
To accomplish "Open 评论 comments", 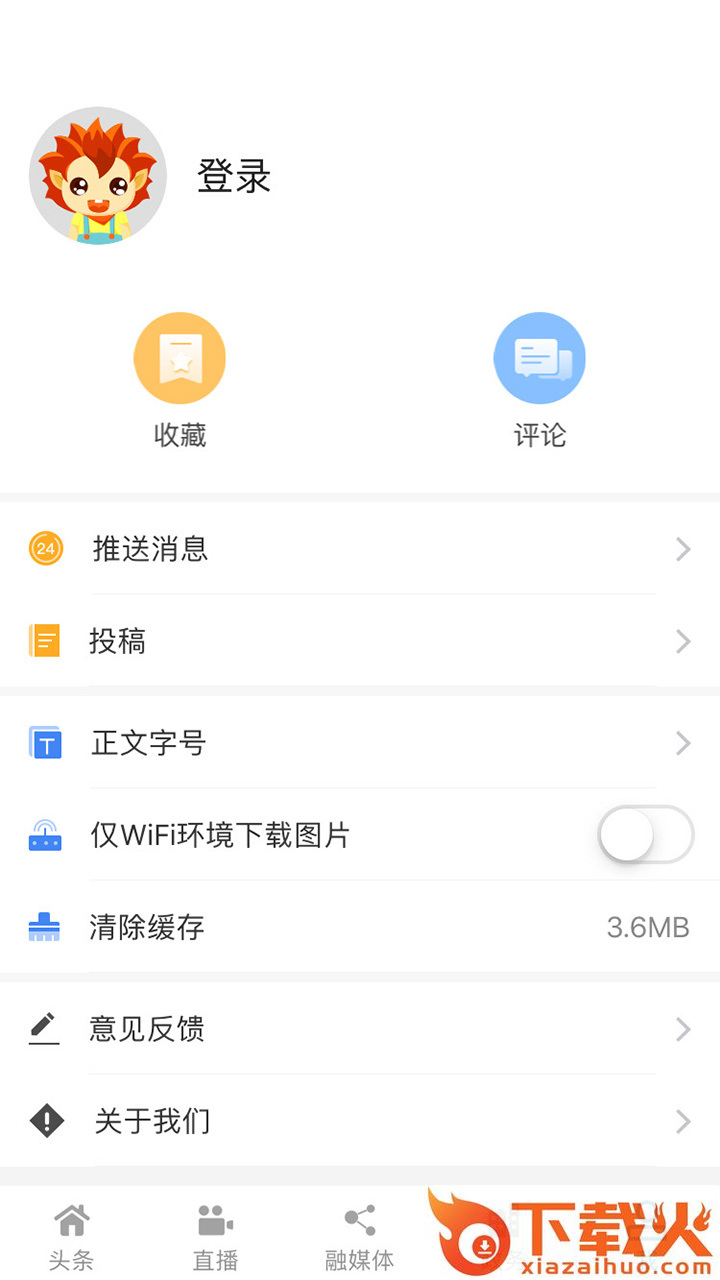I will pos(539,380).
